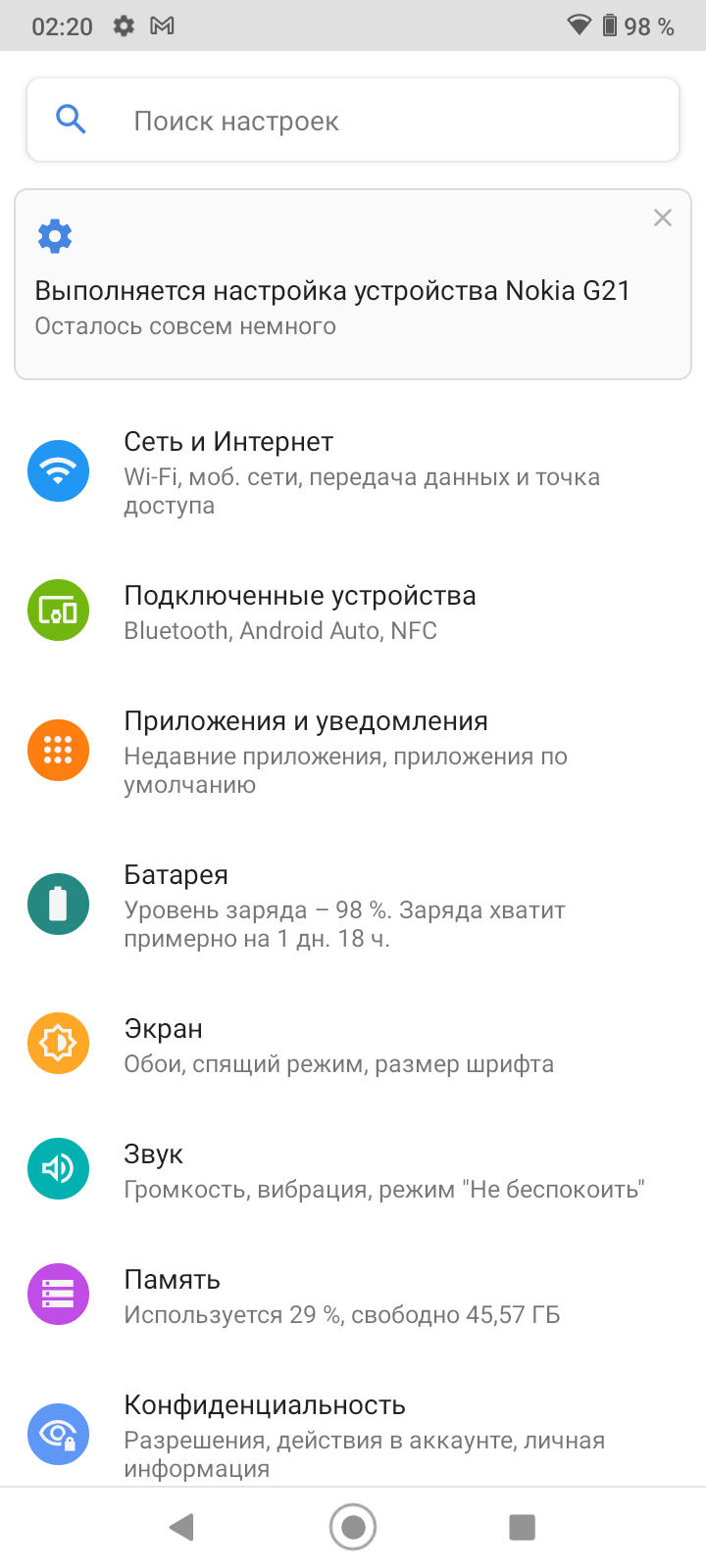
Task: Tap the settings search field
Action: 353,121
